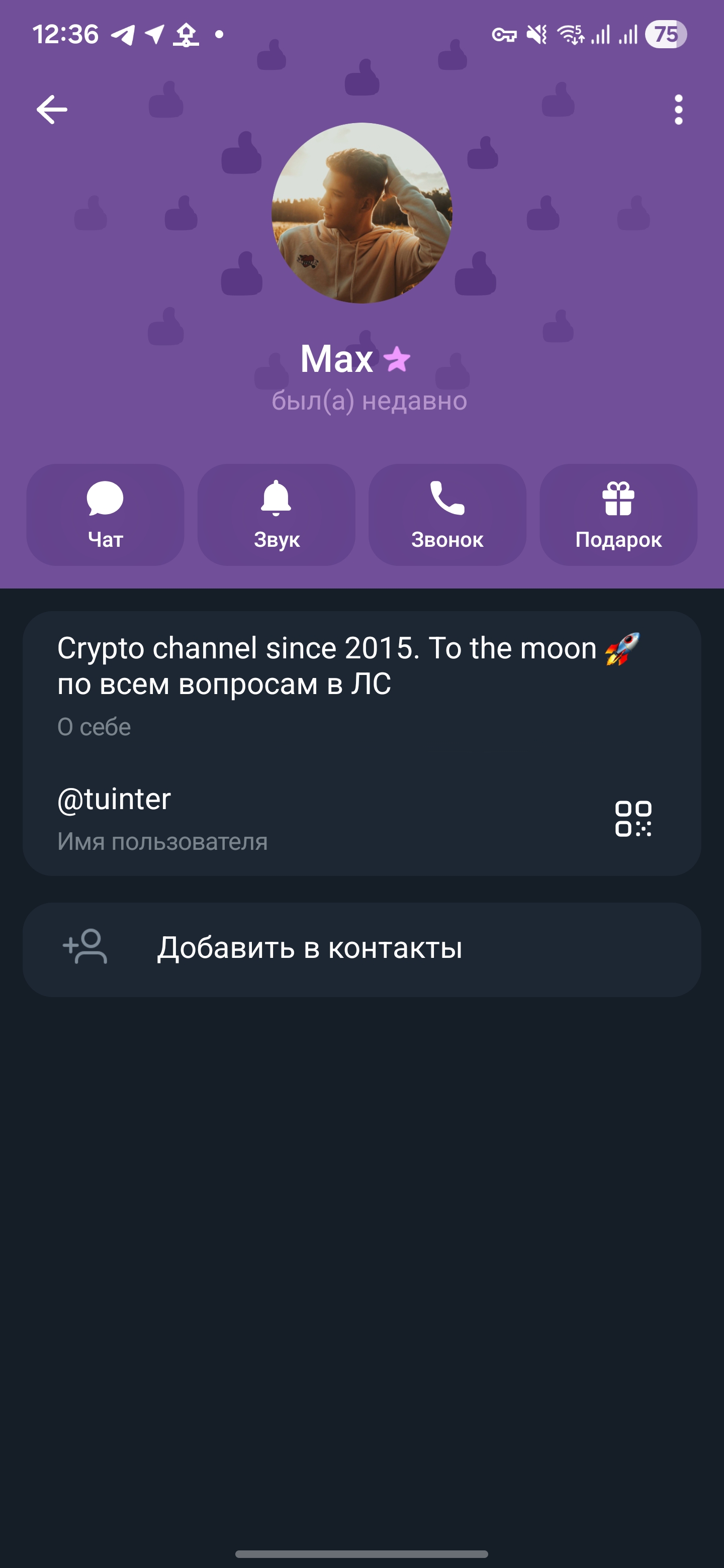Tap the name Max at the top

click(337, 359)
